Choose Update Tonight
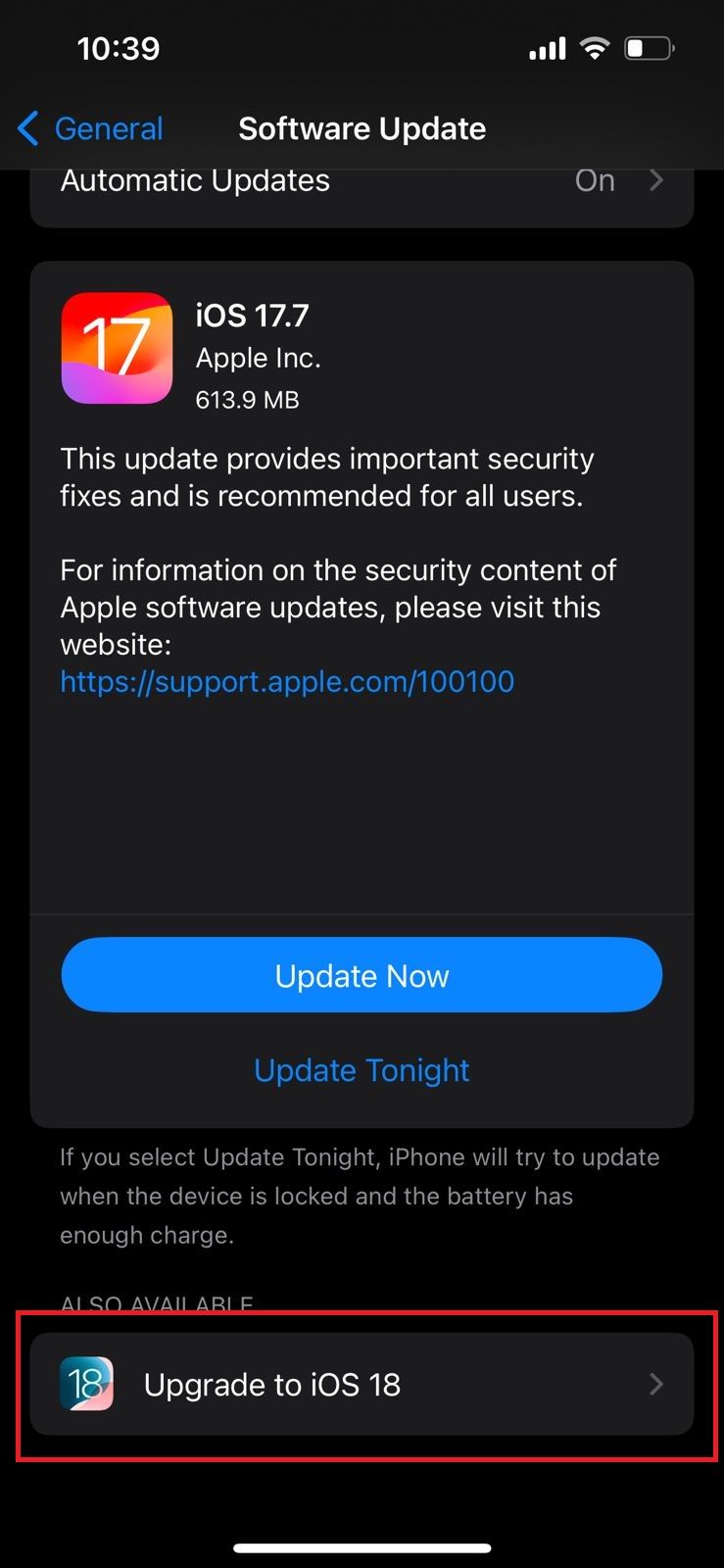 pos(362,1070)
